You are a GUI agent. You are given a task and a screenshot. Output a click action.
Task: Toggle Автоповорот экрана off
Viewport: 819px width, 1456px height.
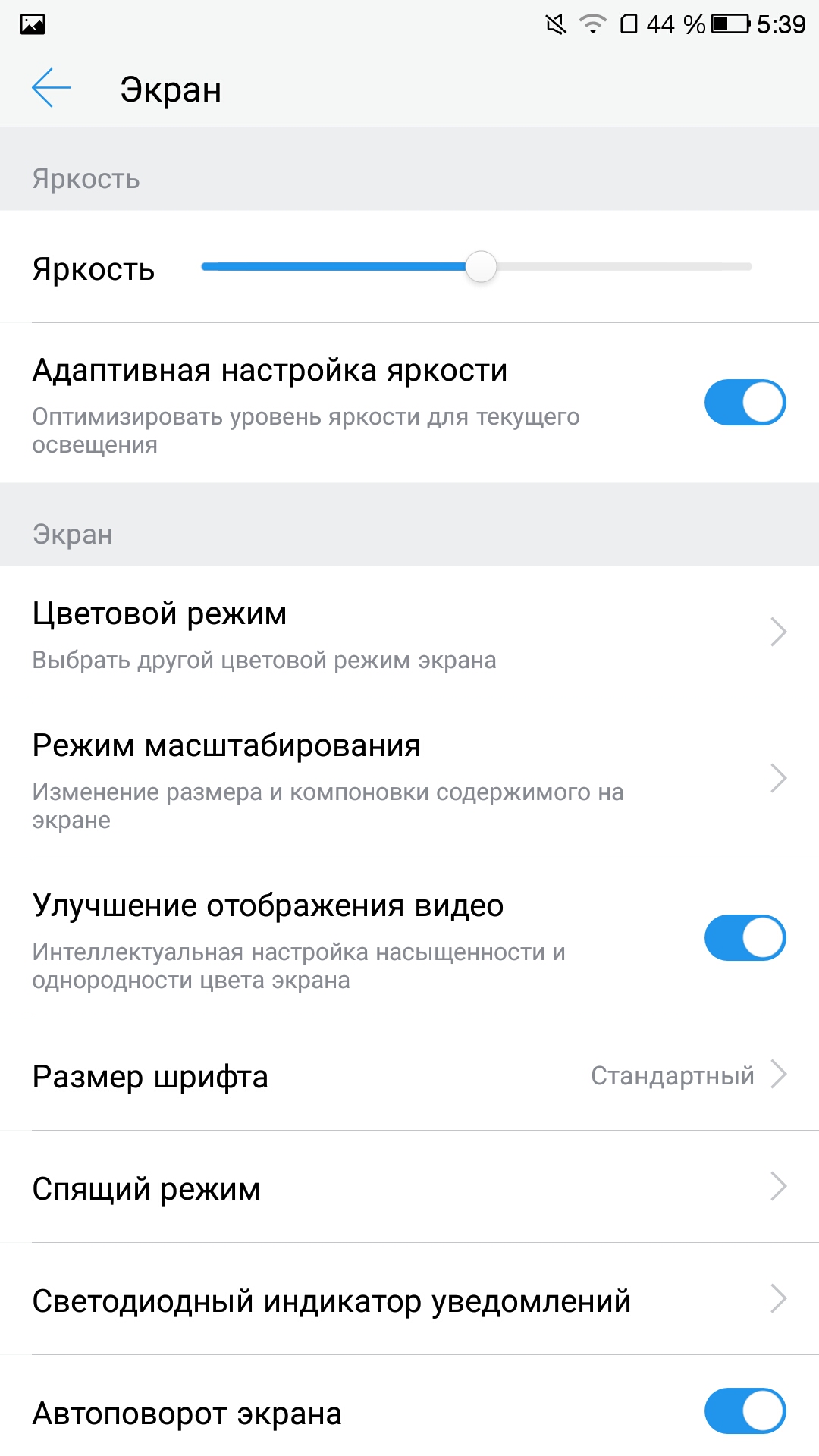coord(745,1411)
